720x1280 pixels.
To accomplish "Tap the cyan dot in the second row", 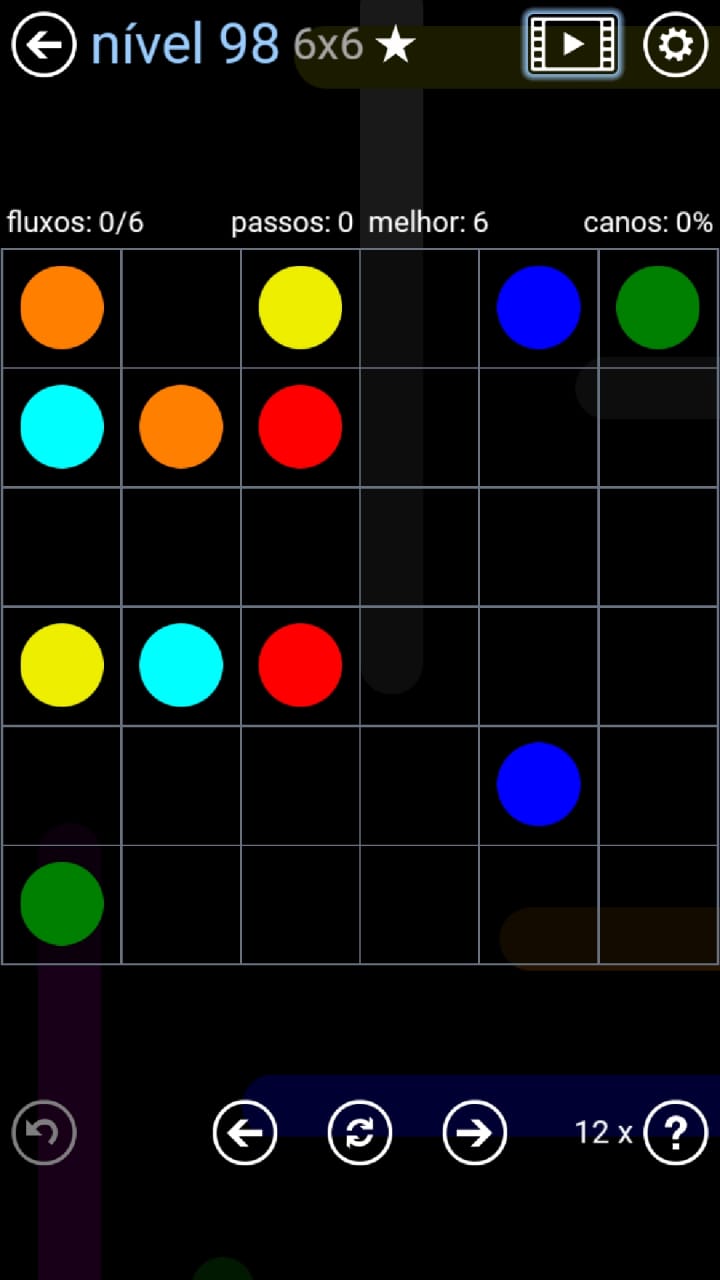I will pyautogui.click(x=62, y=426).
